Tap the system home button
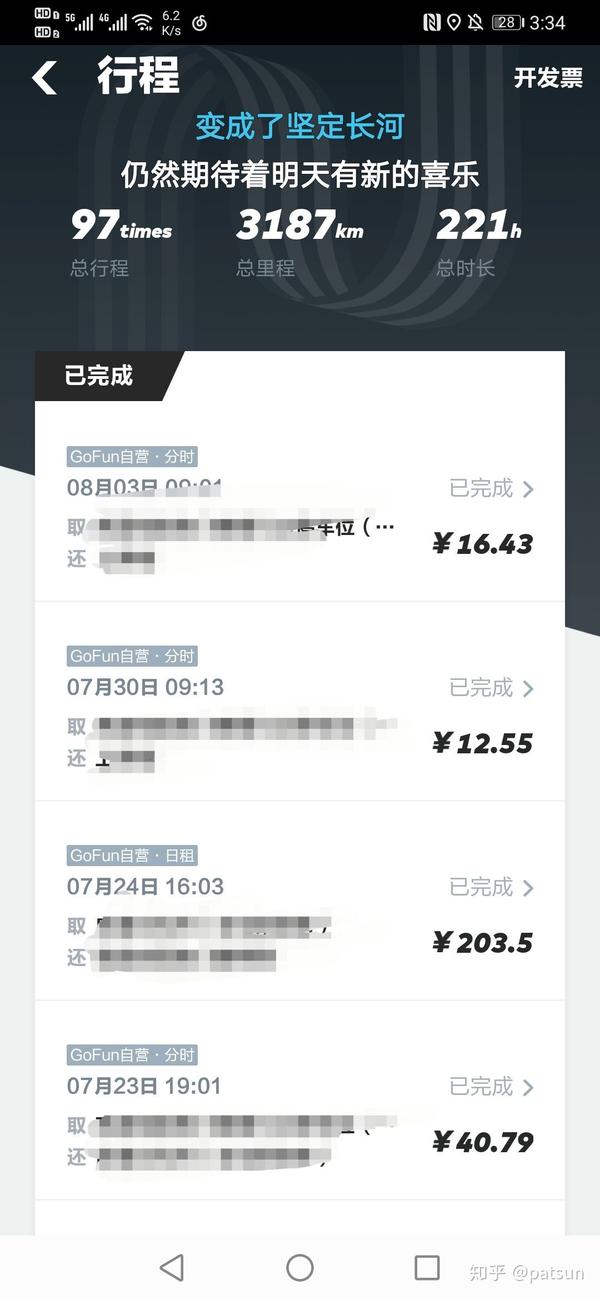 point(300,1268)
